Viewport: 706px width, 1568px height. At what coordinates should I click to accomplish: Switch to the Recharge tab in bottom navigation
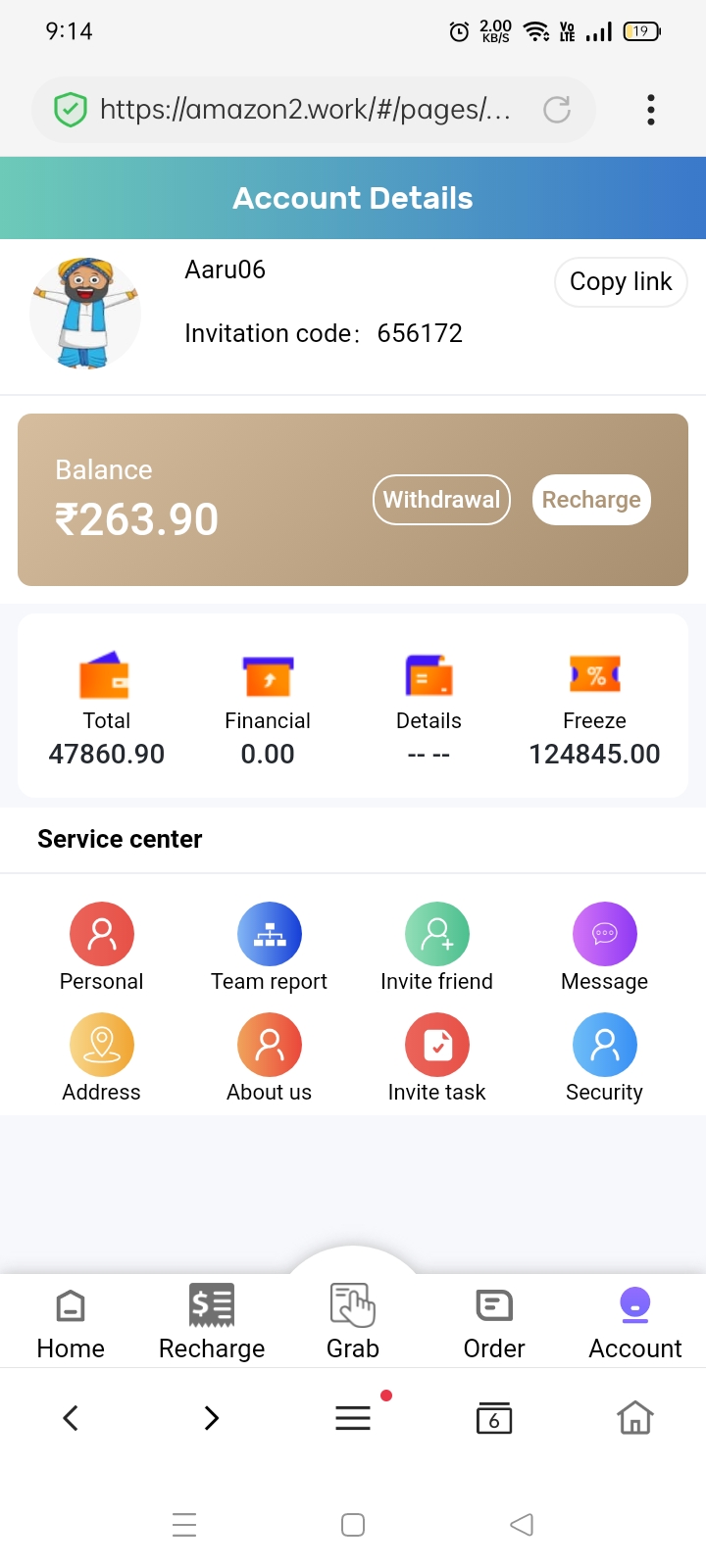[212, 1322]
